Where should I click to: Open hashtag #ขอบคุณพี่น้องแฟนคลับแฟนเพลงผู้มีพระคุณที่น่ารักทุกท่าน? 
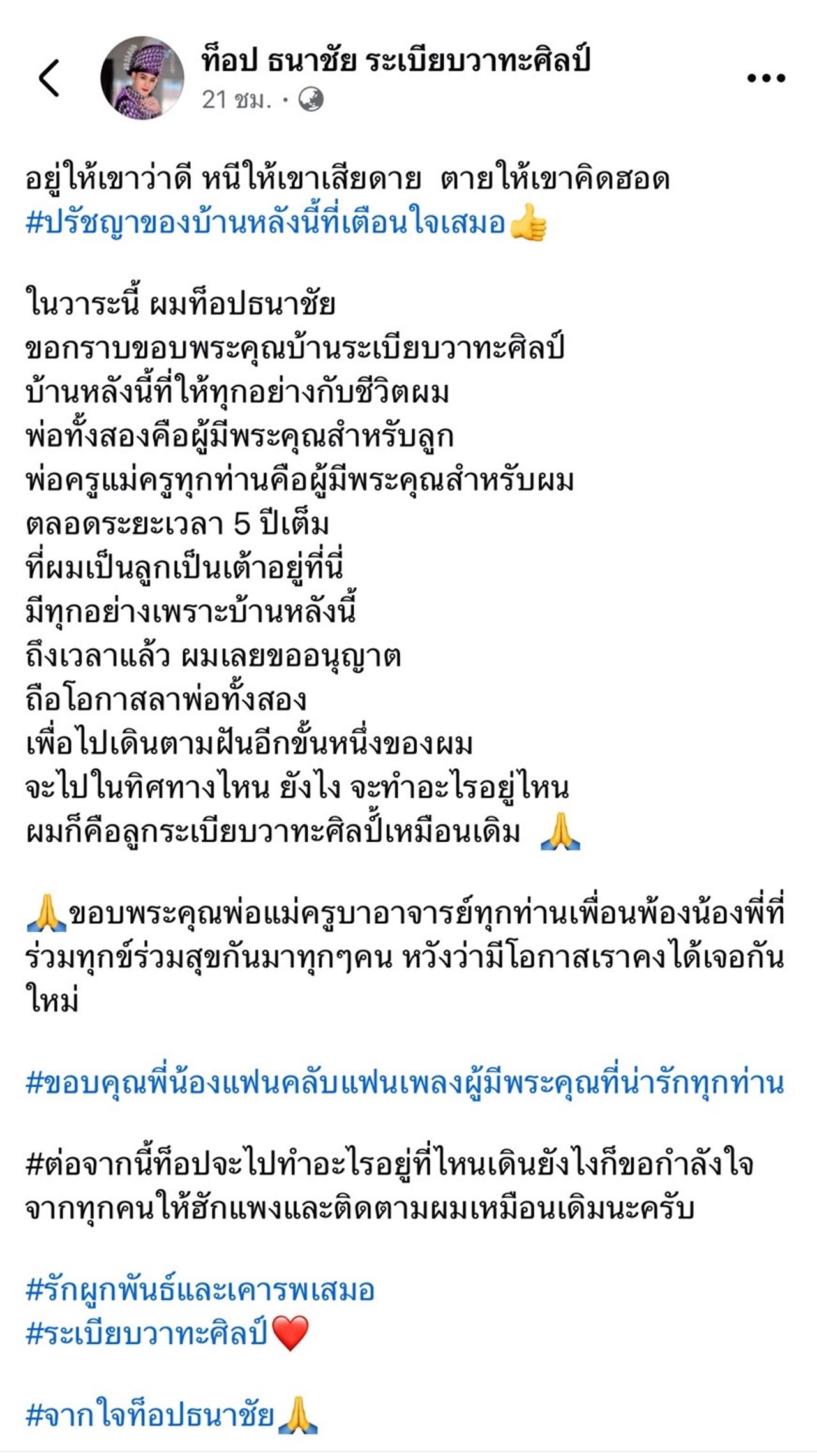pyautogui.click(x=405, y=1082)
